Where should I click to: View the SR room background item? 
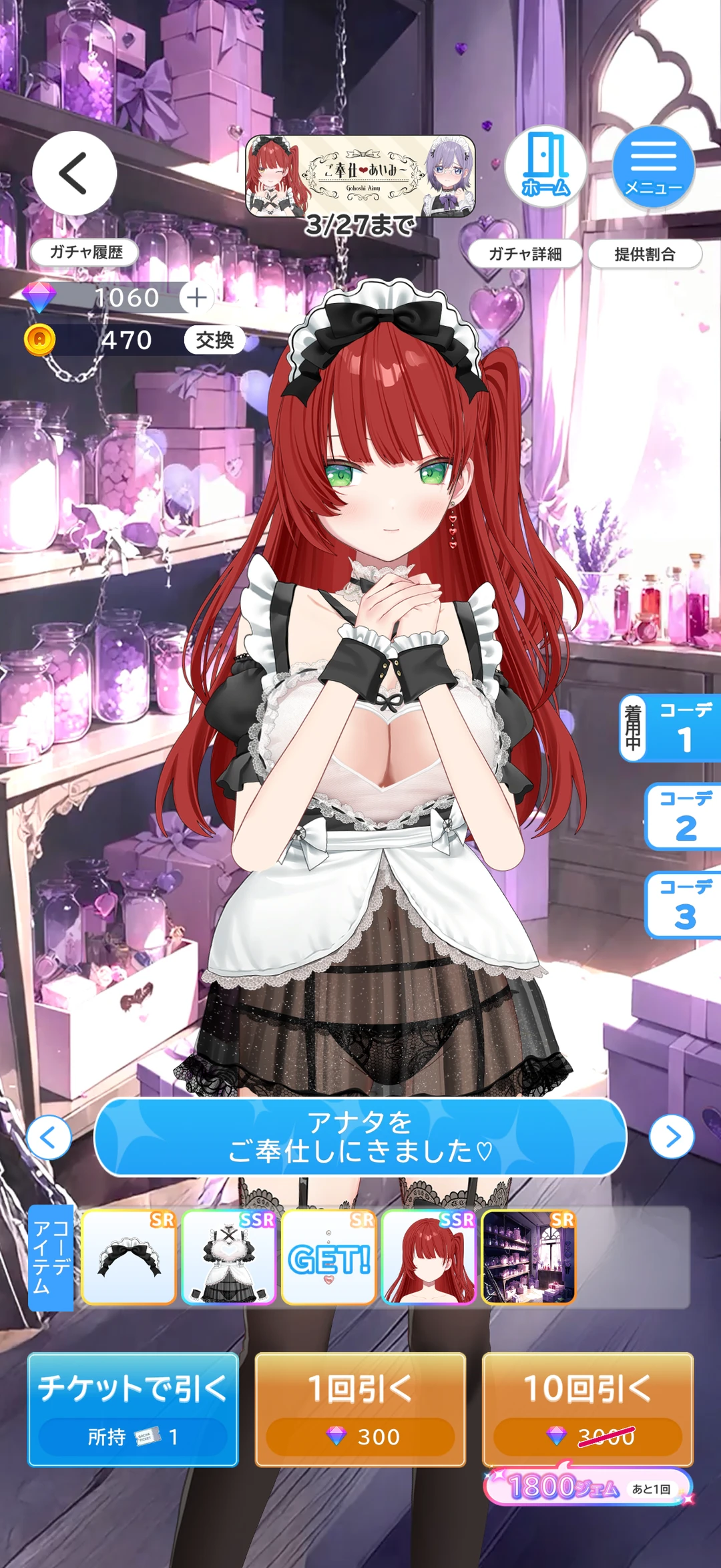(528, 1257)
